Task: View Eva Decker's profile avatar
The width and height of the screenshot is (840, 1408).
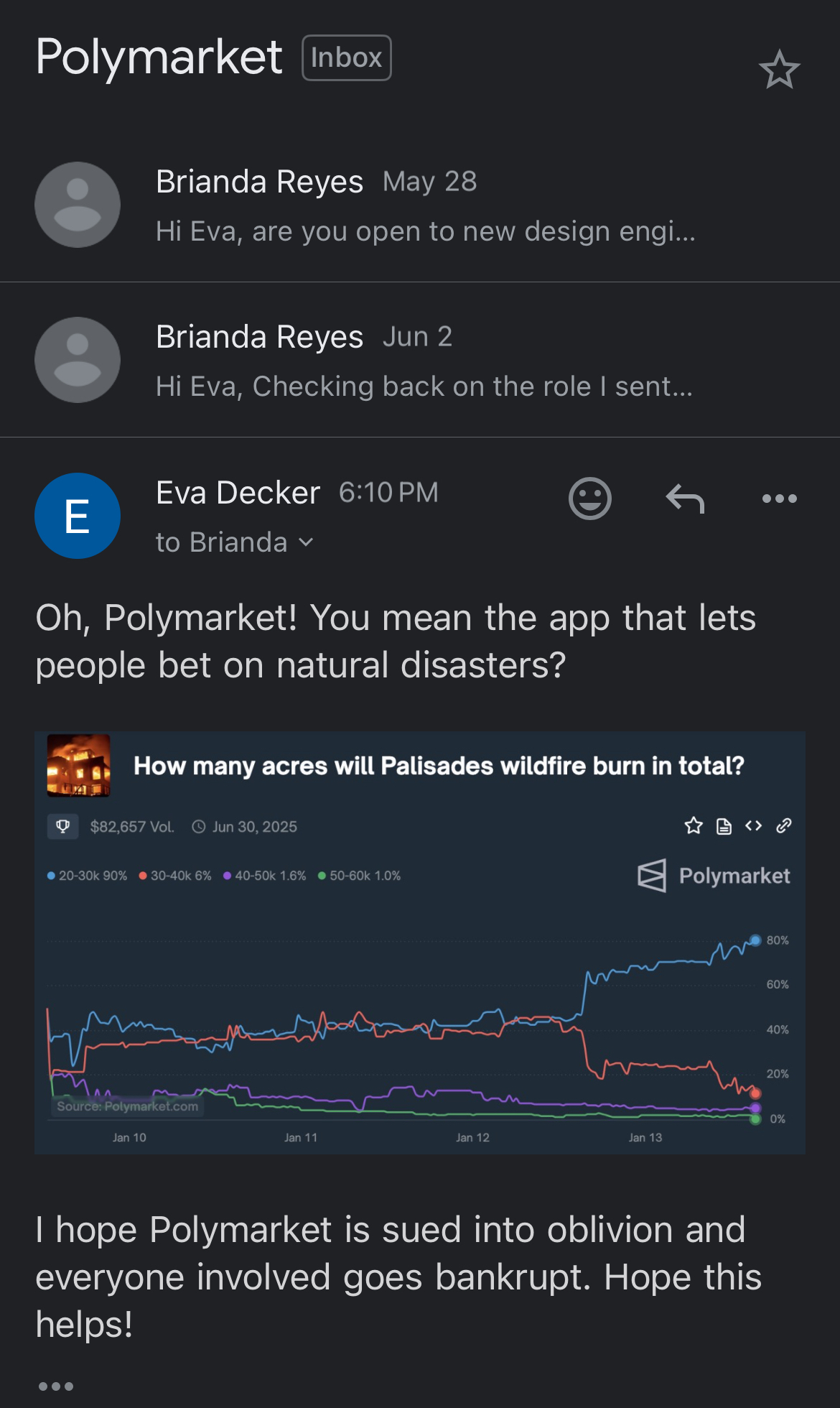Action: (78, 516)
